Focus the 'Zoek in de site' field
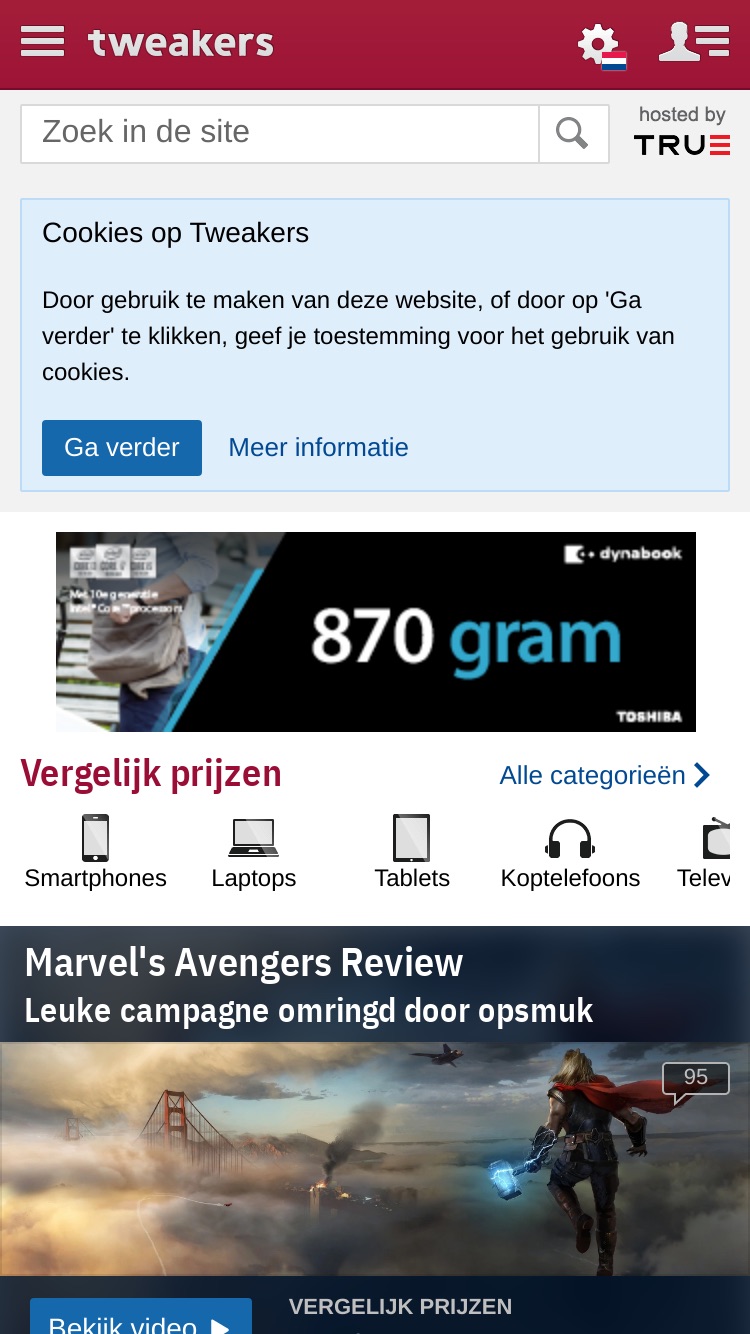The width and height of the screenshot is (750, 1334). coord(280,134)
